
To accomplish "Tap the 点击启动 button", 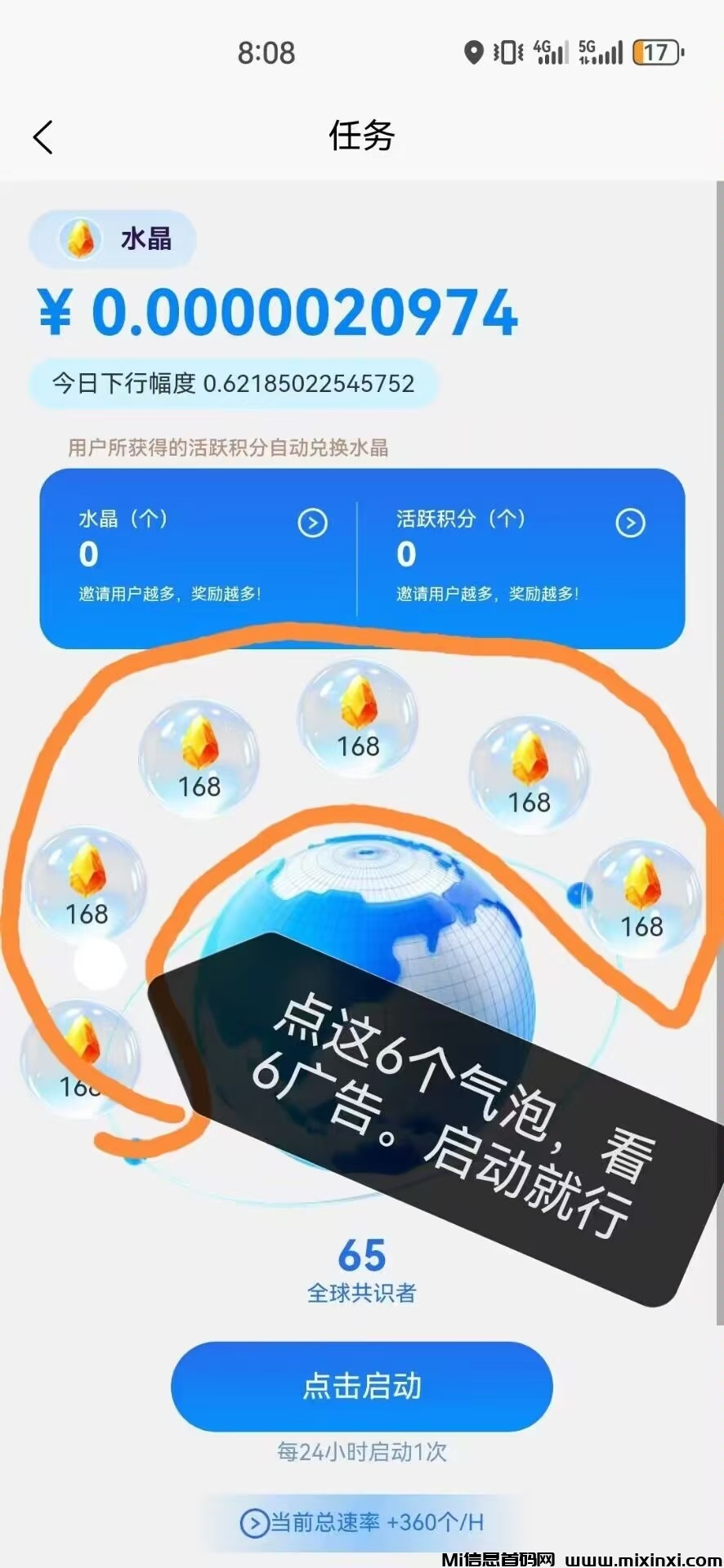I will pyautogui.click(x=361, y=1386).
